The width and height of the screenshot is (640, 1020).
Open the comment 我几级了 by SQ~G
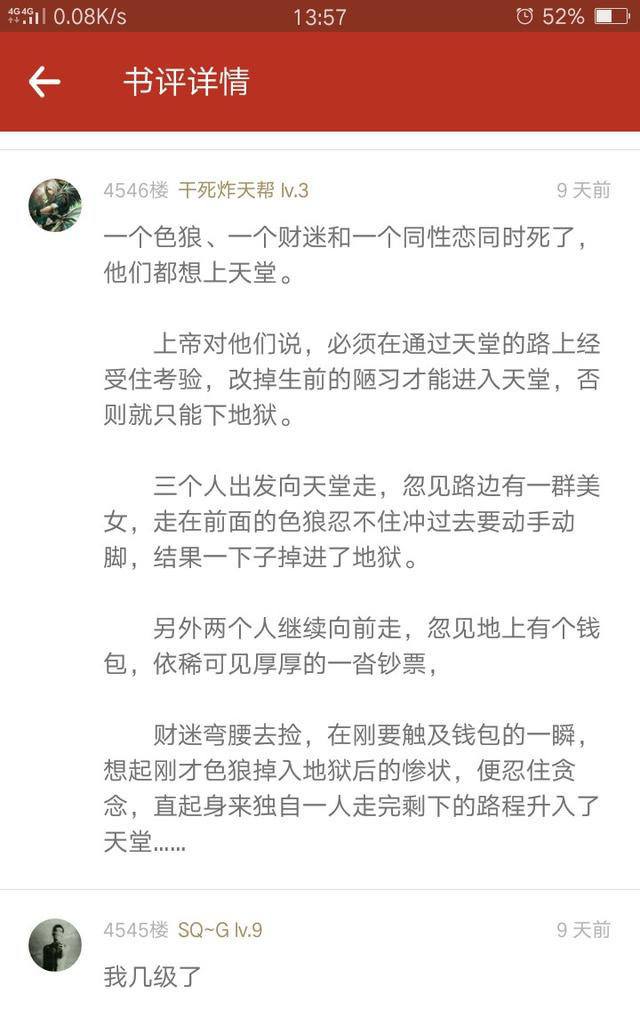click(153, 976)
